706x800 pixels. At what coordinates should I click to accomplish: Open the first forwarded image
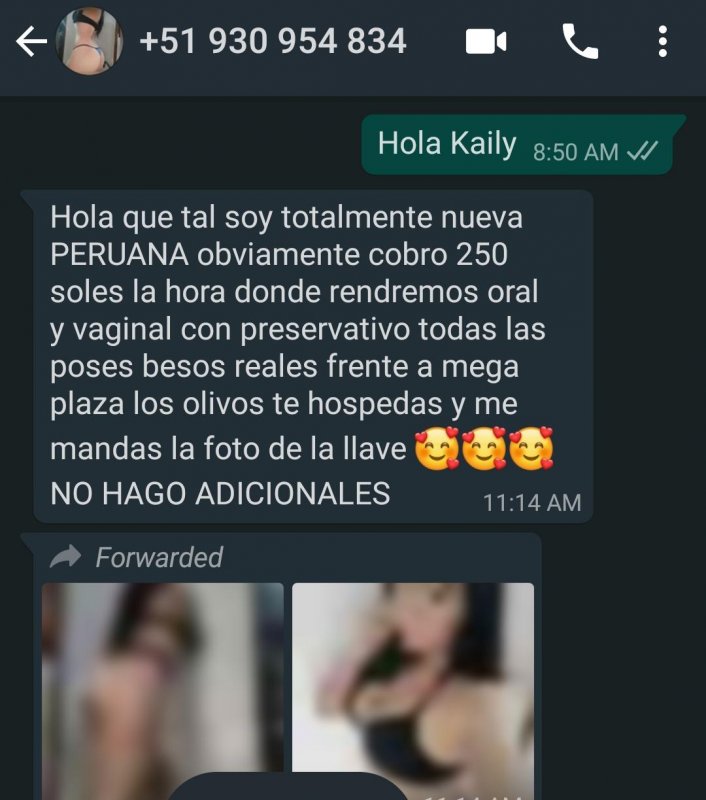163,690
